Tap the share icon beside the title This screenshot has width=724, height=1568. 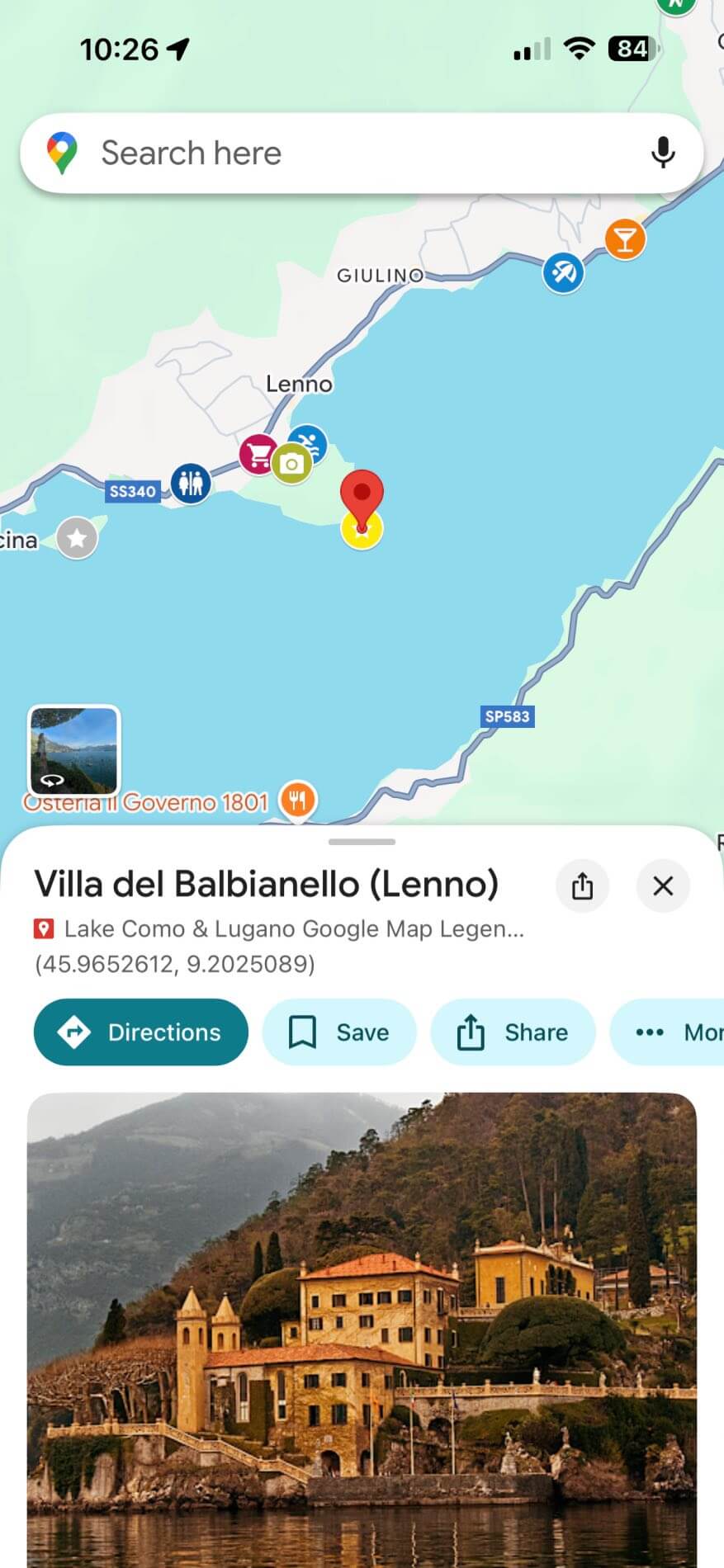click(x=583, y=886)
